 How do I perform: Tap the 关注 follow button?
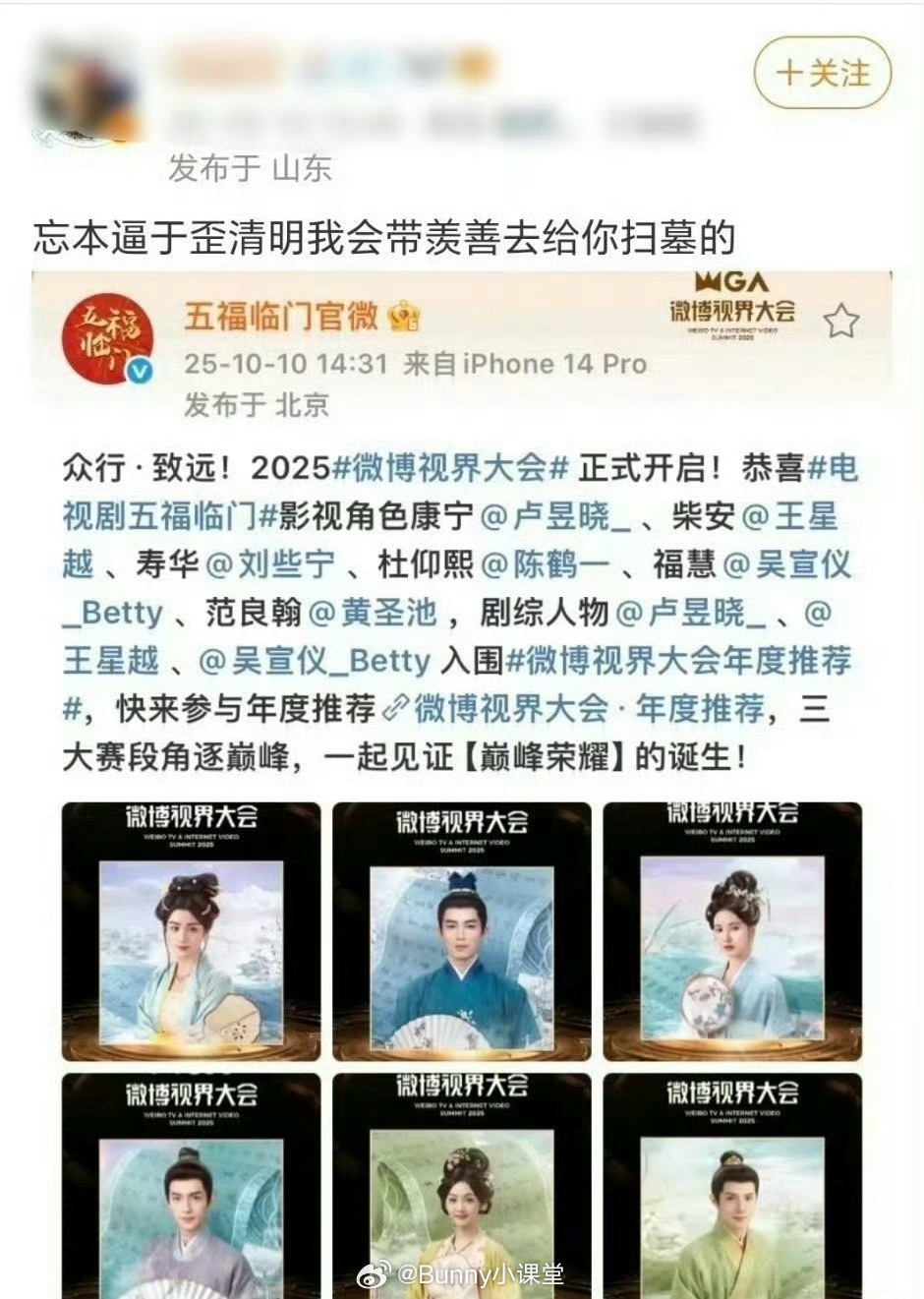click(823, 74)
